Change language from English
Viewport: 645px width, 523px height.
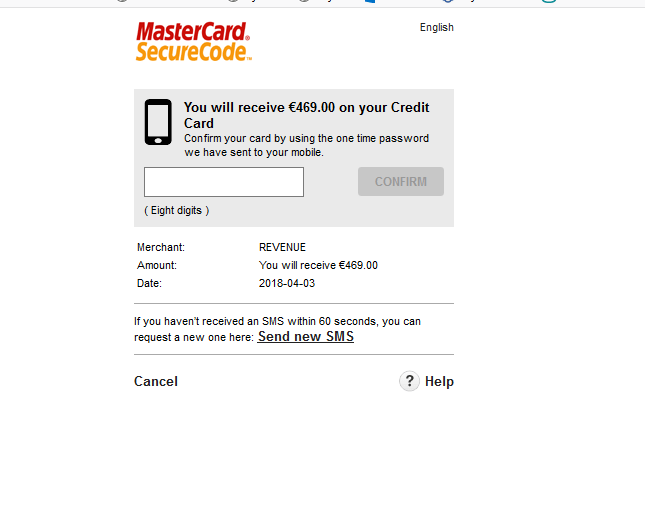point(436,28)
